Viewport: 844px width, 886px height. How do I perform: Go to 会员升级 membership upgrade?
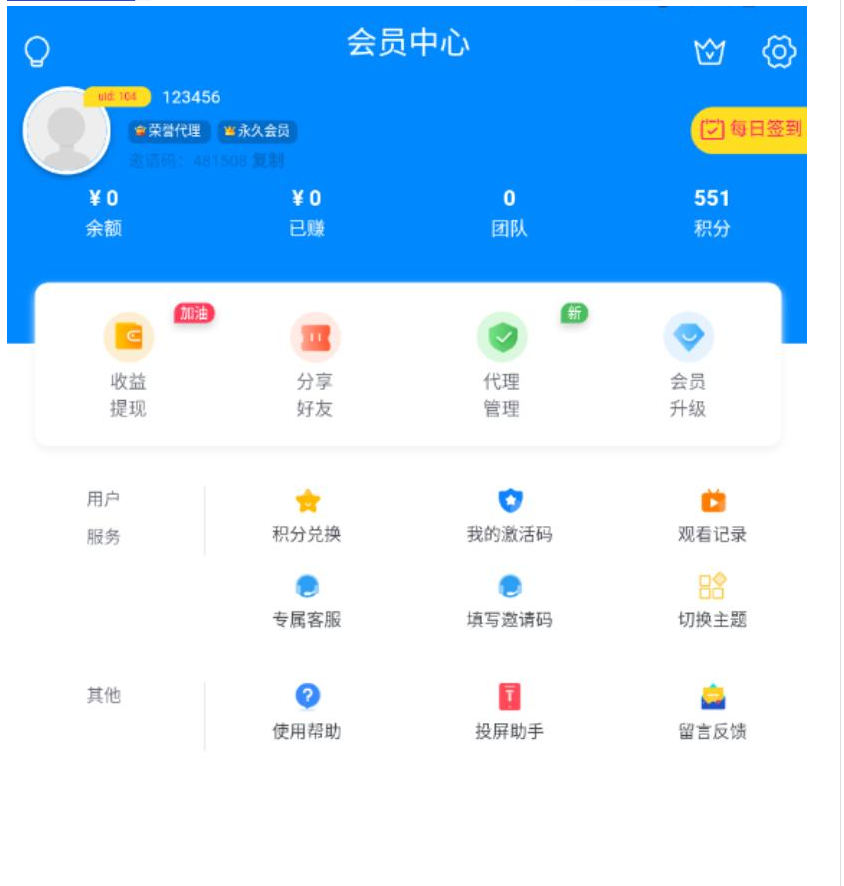(688, 365)
